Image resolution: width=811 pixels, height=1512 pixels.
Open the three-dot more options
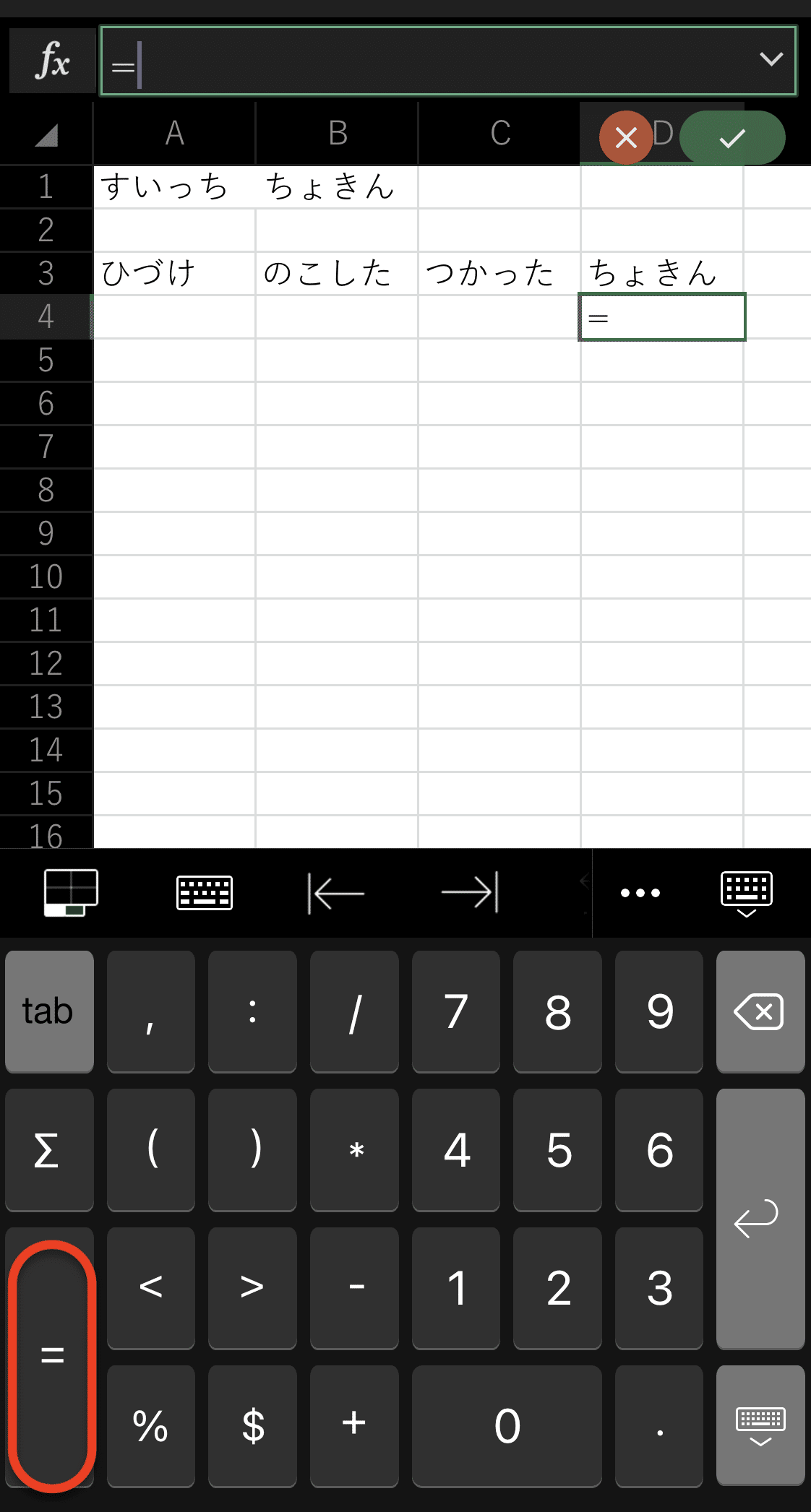[640, 893]
